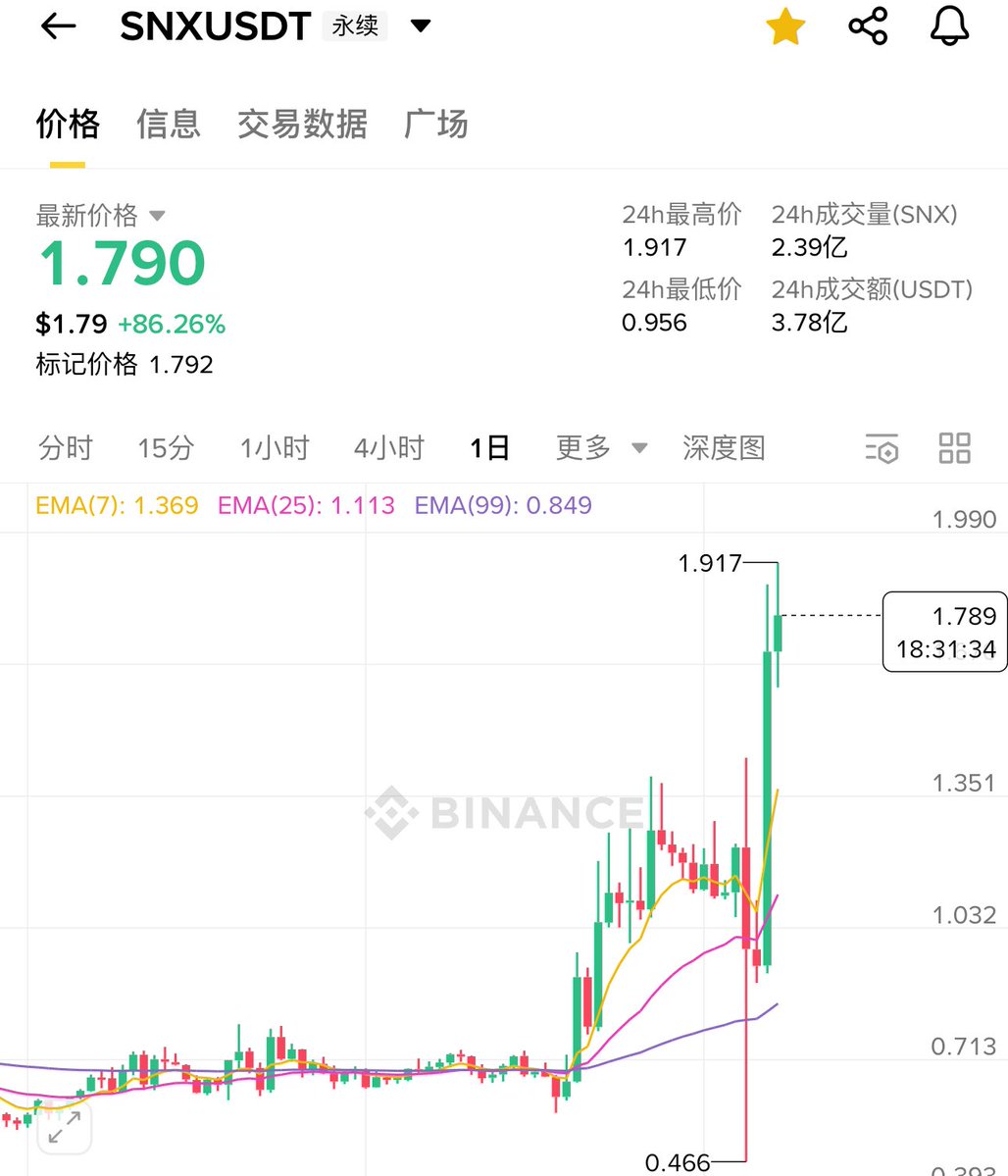Switch to the 广场 tab
The width and height of the screenshot is (1008, 1176).
(x=435, y=125)
